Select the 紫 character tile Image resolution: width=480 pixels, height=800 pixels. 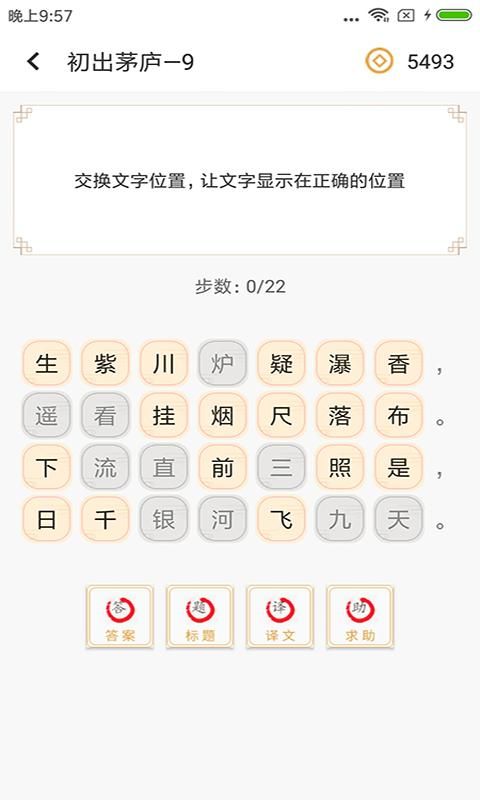[105, 364]
